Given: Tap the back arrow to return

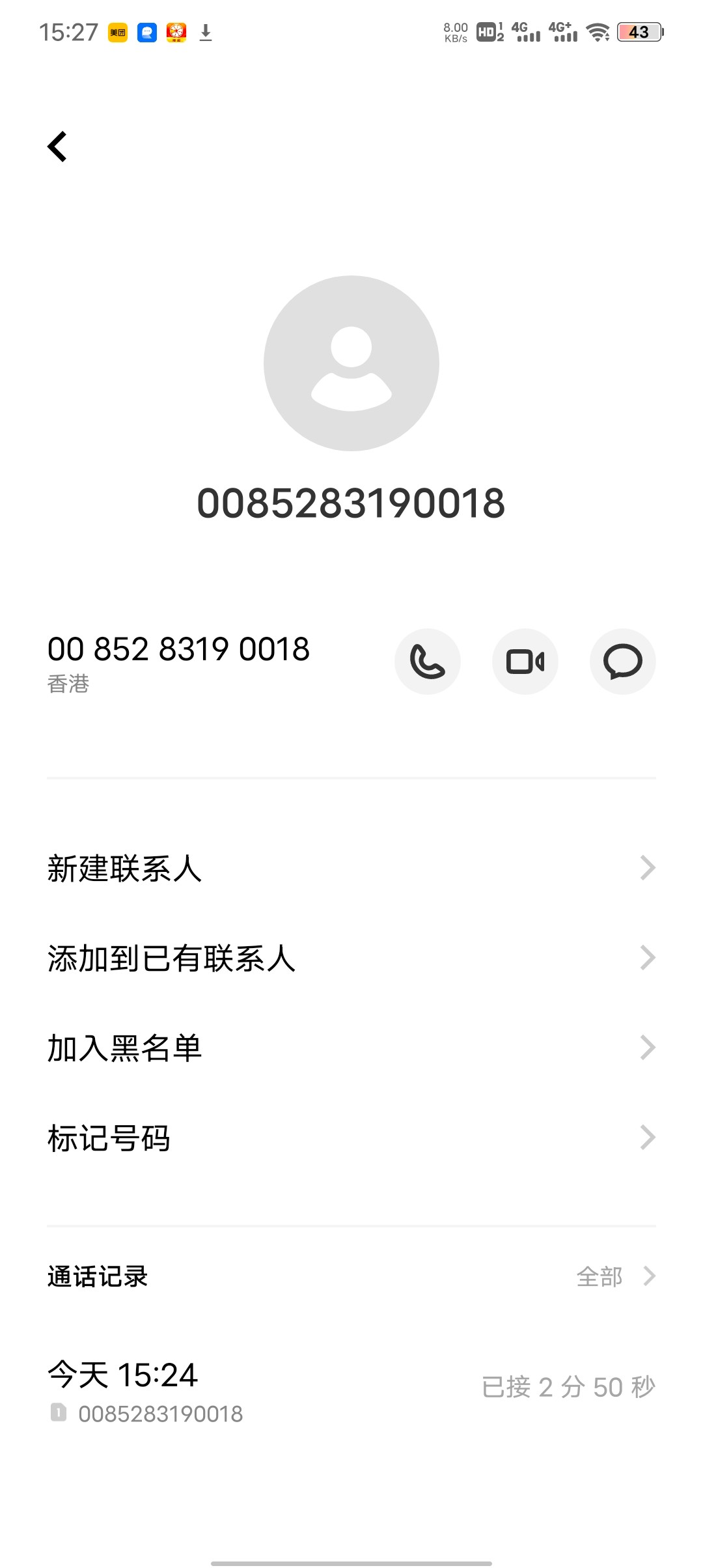Looking at the screenshot, I should pyautogui.click(x=57, y=147).
